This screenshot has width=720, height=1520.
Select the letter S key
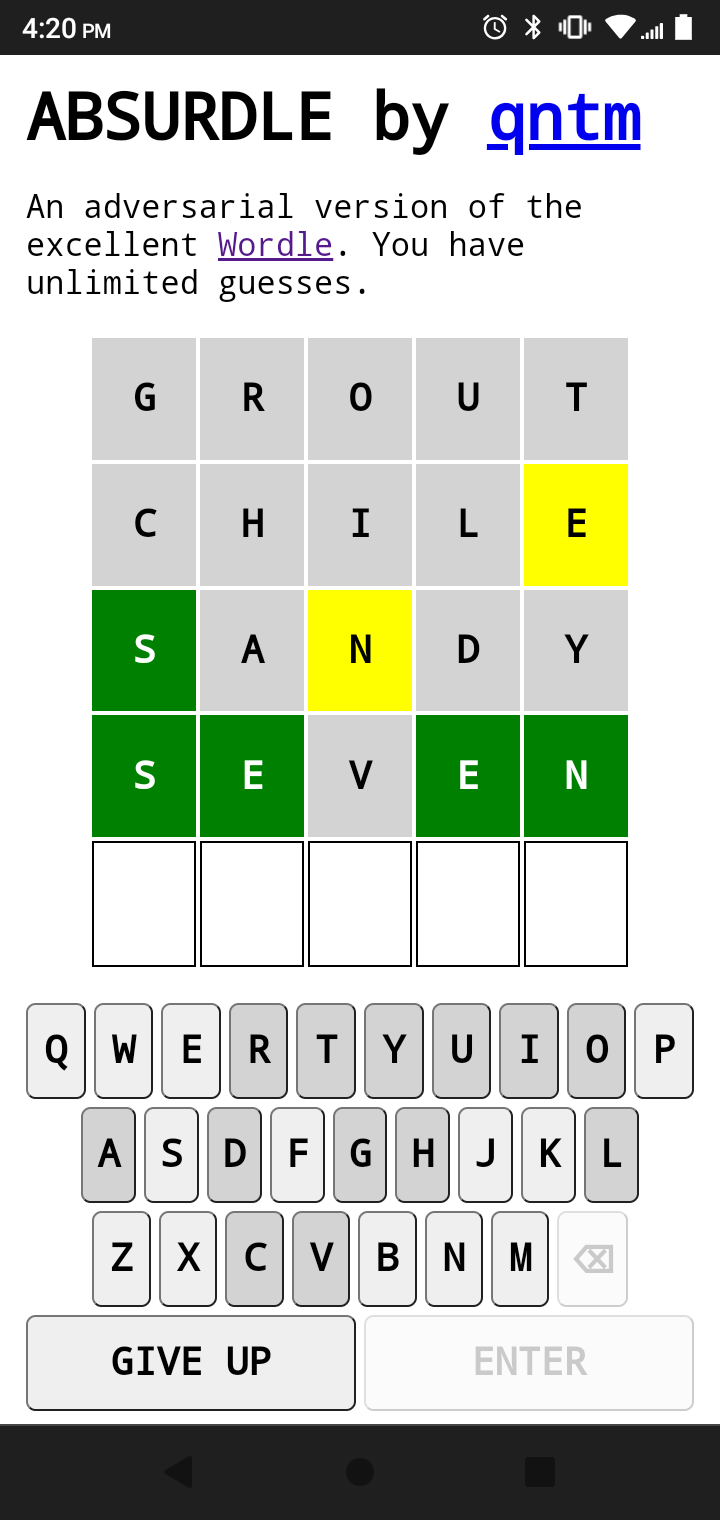pos(172,1154)
